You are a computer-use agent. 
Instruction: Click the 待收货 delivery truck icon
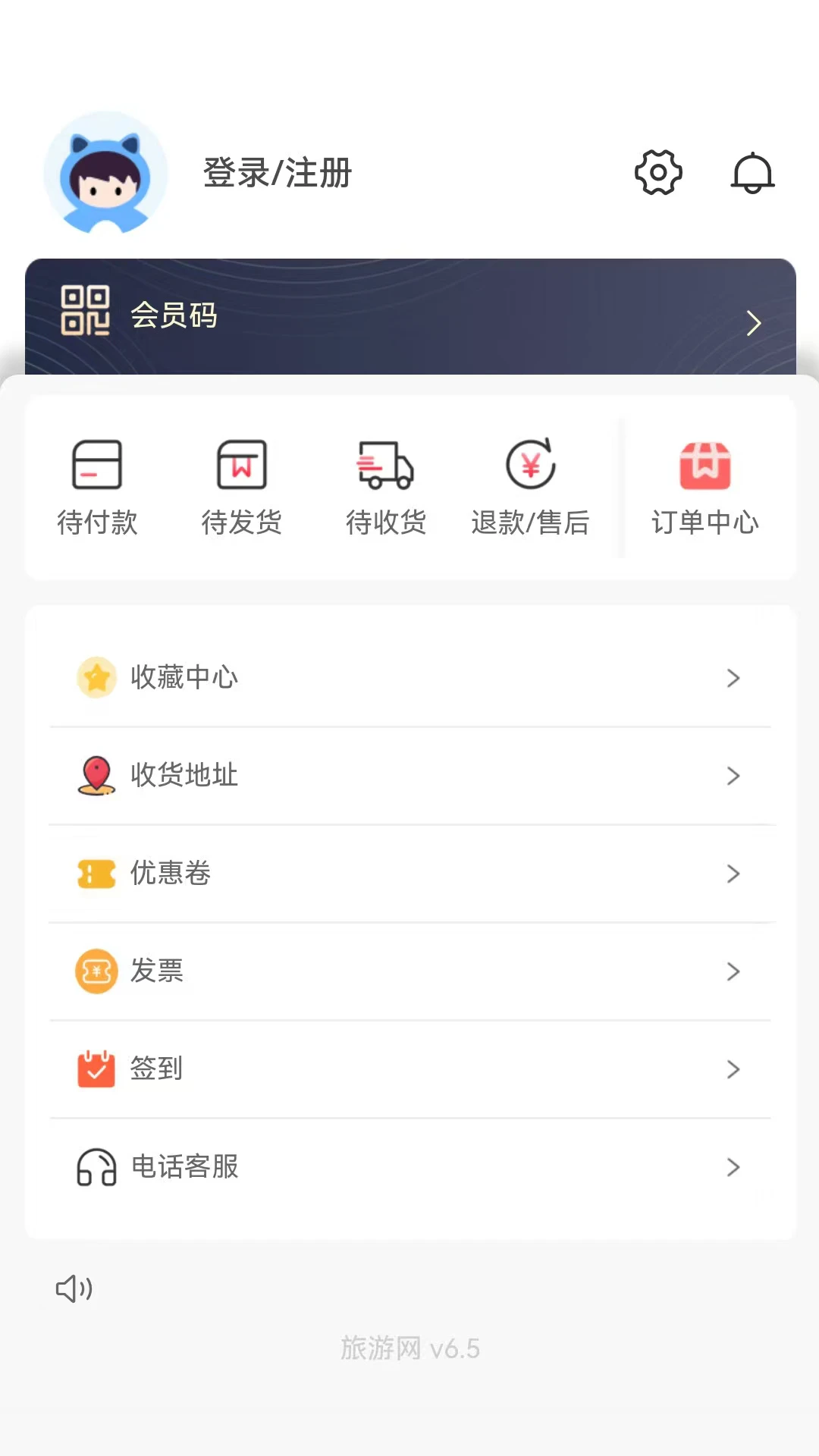[x=385, y=466]
